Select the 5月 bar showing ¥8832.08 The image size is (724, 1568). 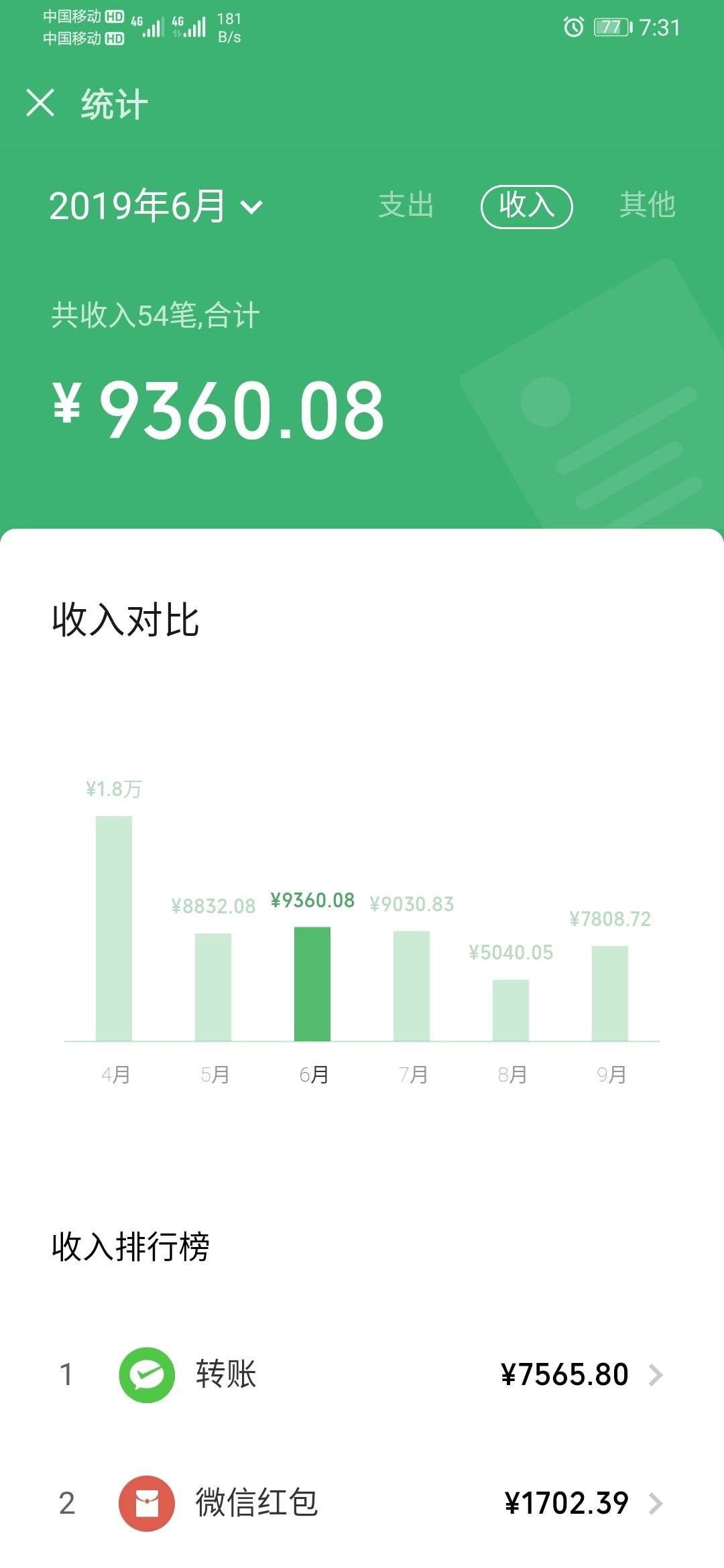213,986
